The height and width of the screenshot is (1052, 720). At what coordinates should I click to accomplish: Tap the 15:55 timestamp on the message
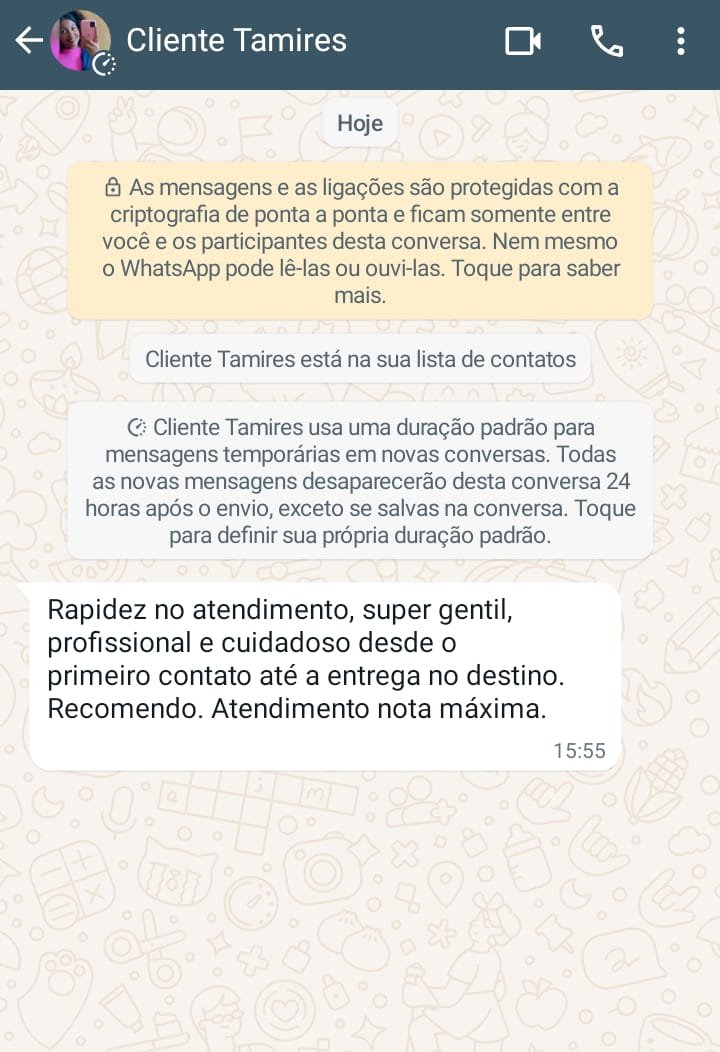pyautogui.click(x=581, y=750)
